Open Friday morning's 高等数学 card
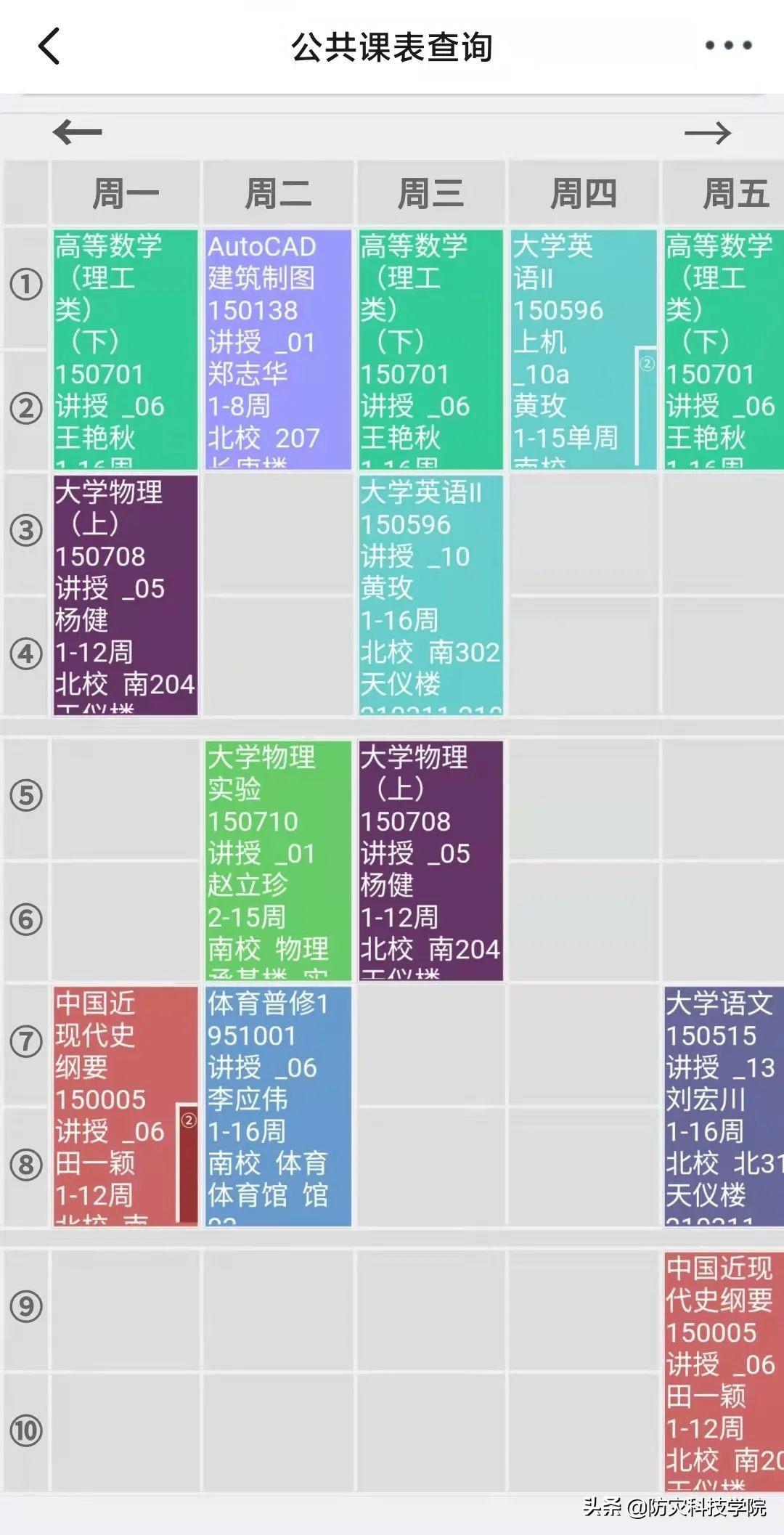 coord(724,349)
